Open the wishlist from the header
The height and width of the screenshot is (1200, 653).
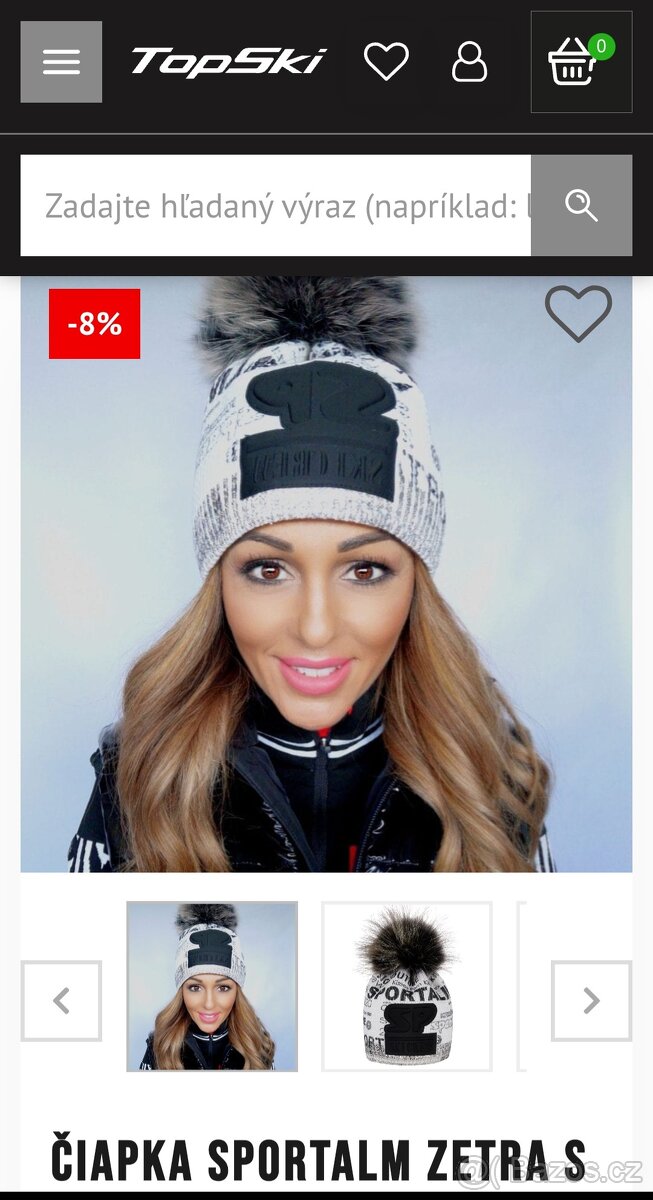click(x=386, y=62)
